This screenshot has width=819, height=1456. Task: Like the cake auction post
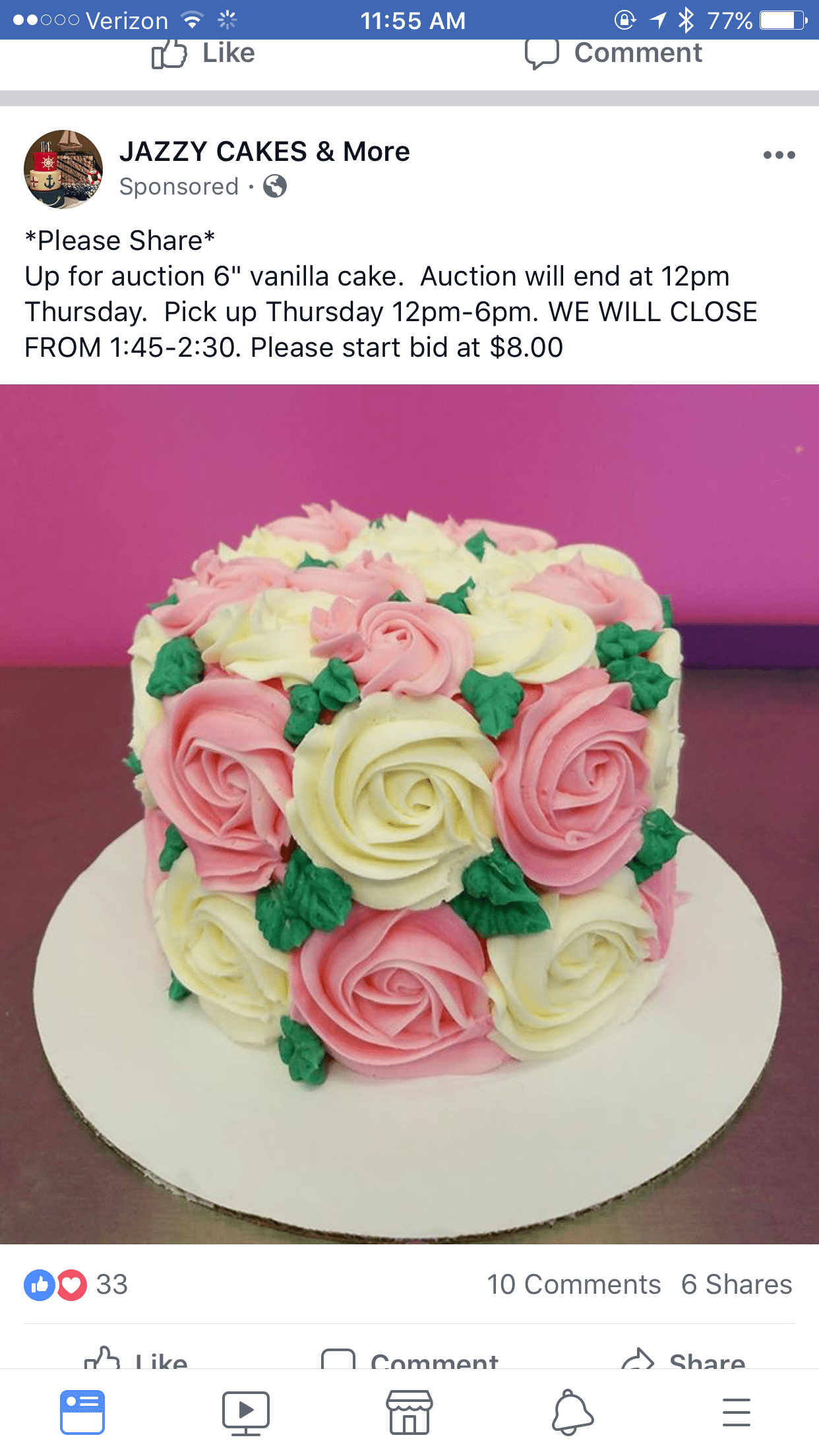(x=136, y=1360)
